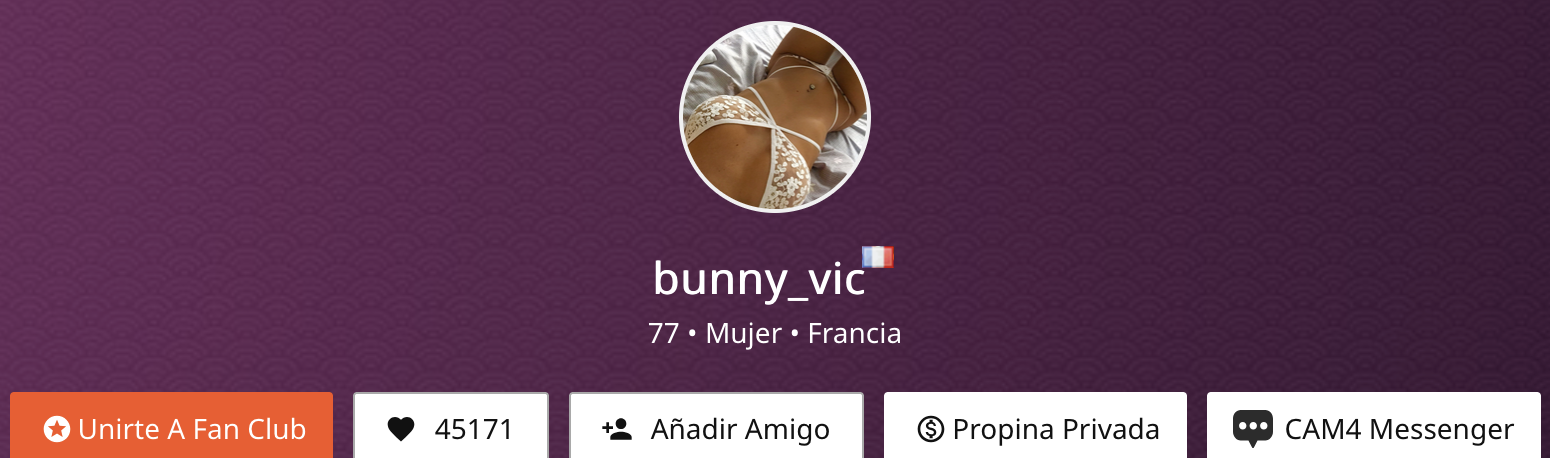The width and height of the screenshot is (1550, 458).
Task: Tap Añadir Amigo button
Action: coord(716,428)
